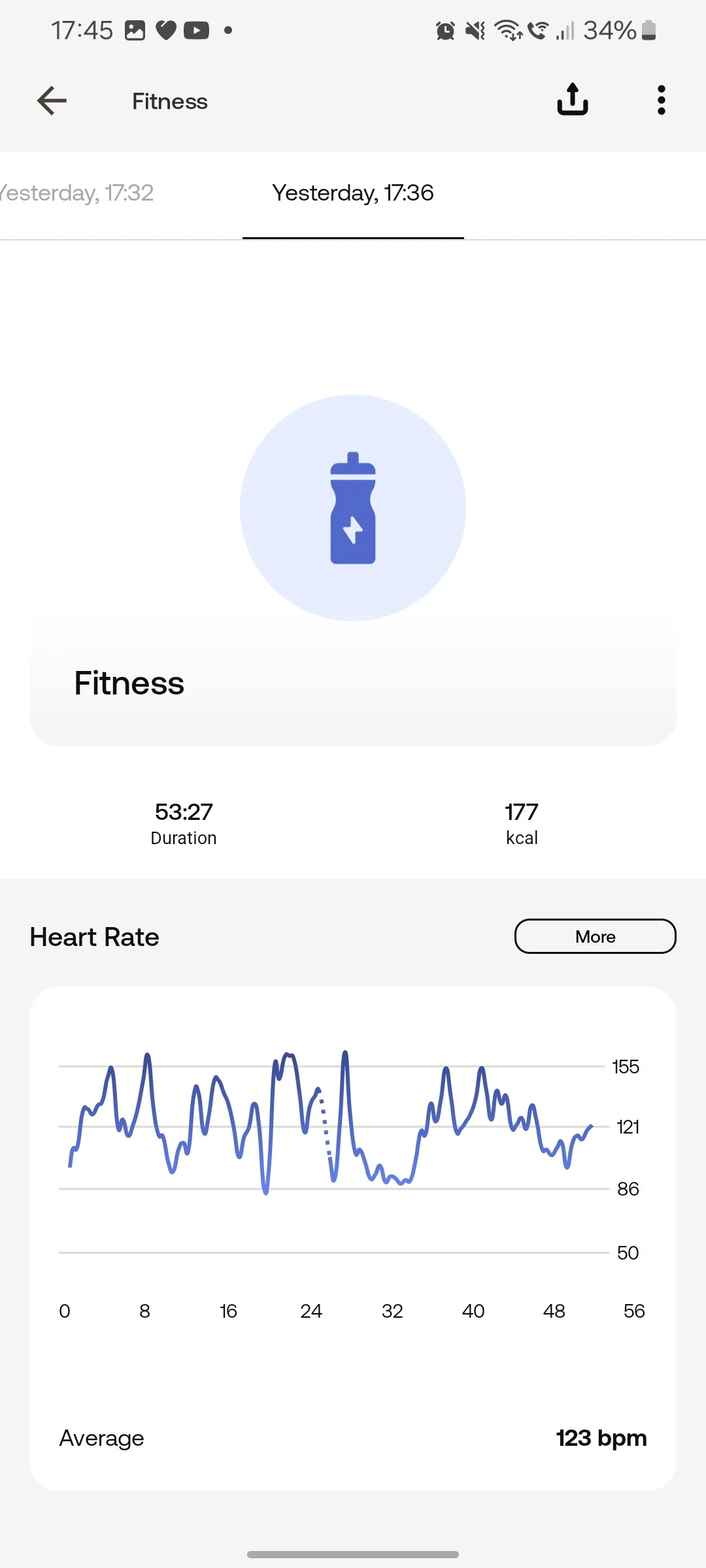Open More heart rate details

pyautogui.click(x=595, y=936)
